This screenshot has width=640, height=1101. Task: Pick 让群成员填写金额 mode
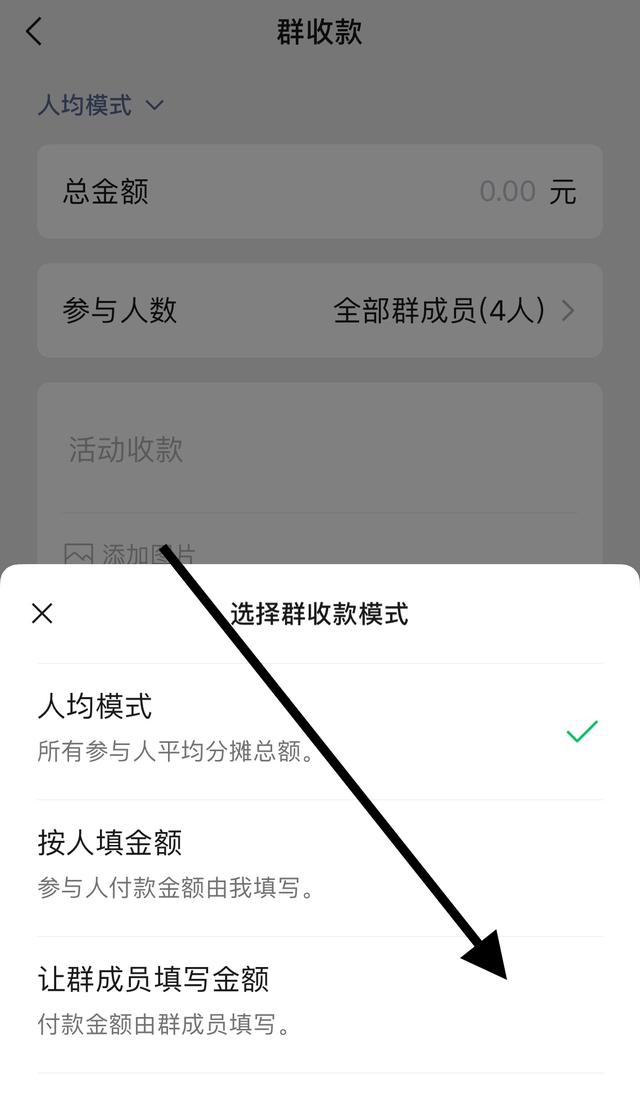(x=320, y=1004)
